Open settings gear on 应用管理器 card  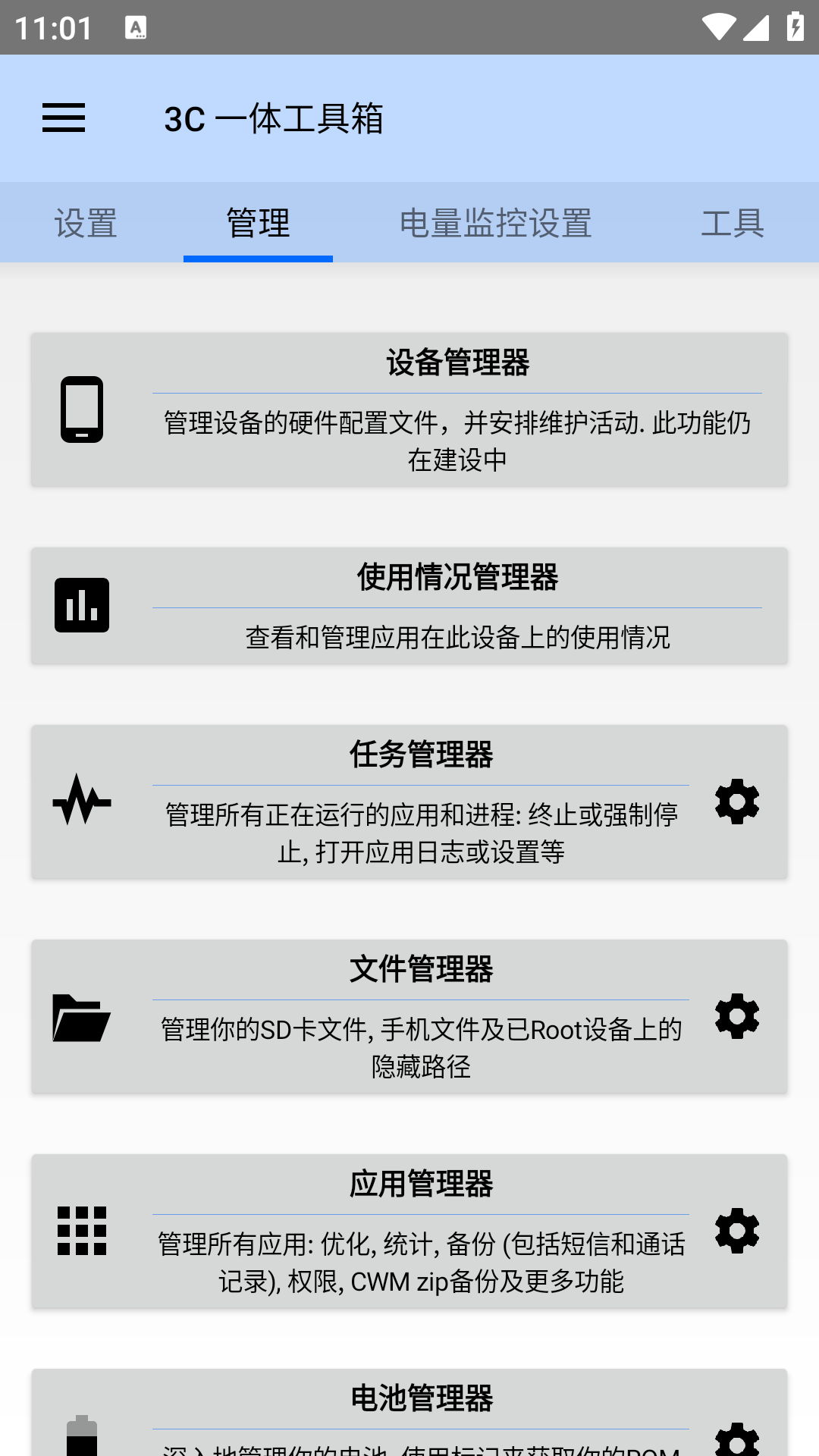736,1229
